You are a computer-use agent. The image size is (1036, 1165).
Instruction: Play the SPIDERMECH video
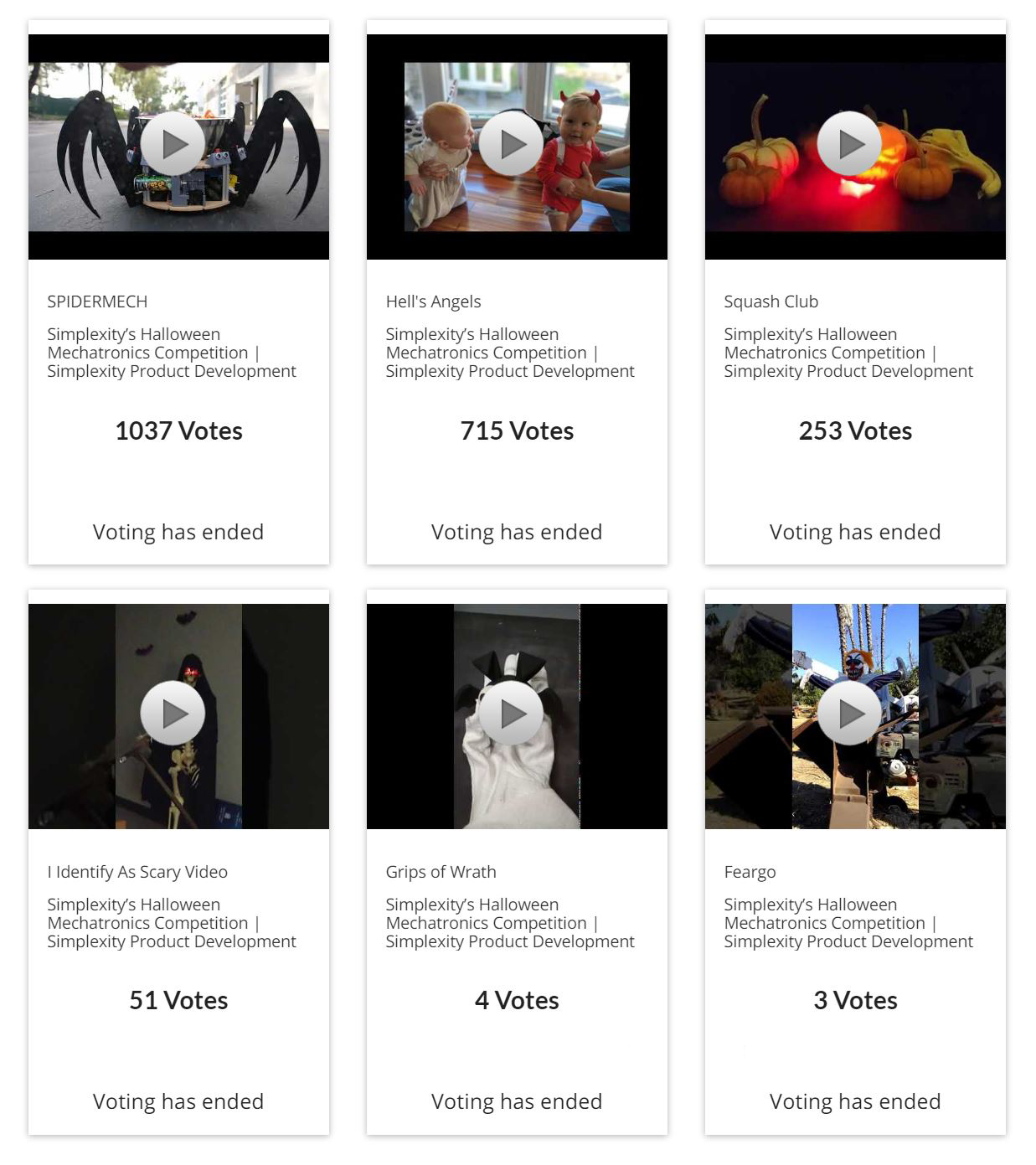(173, 144)
